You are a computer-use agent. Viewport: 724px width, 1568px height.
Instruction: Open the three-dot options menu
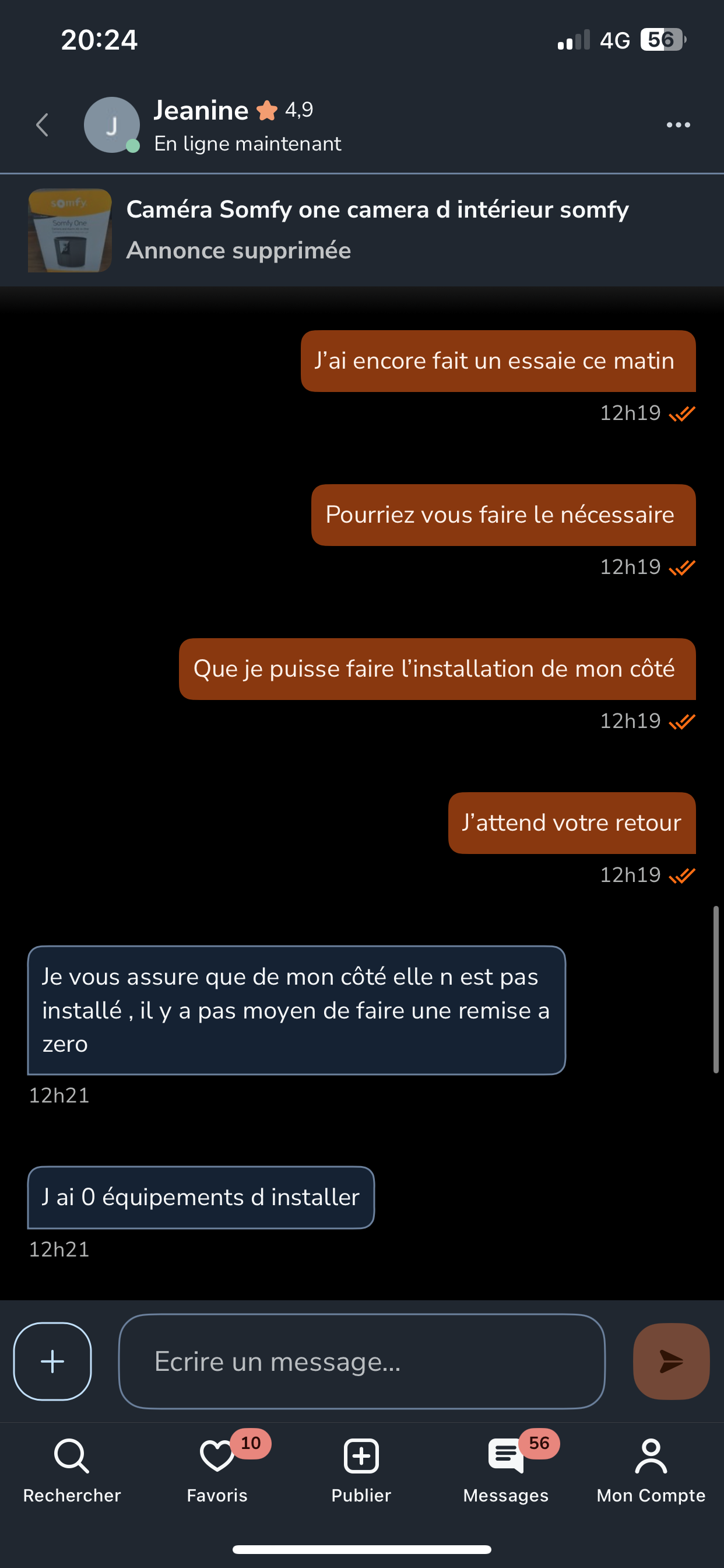click(678, 125)
